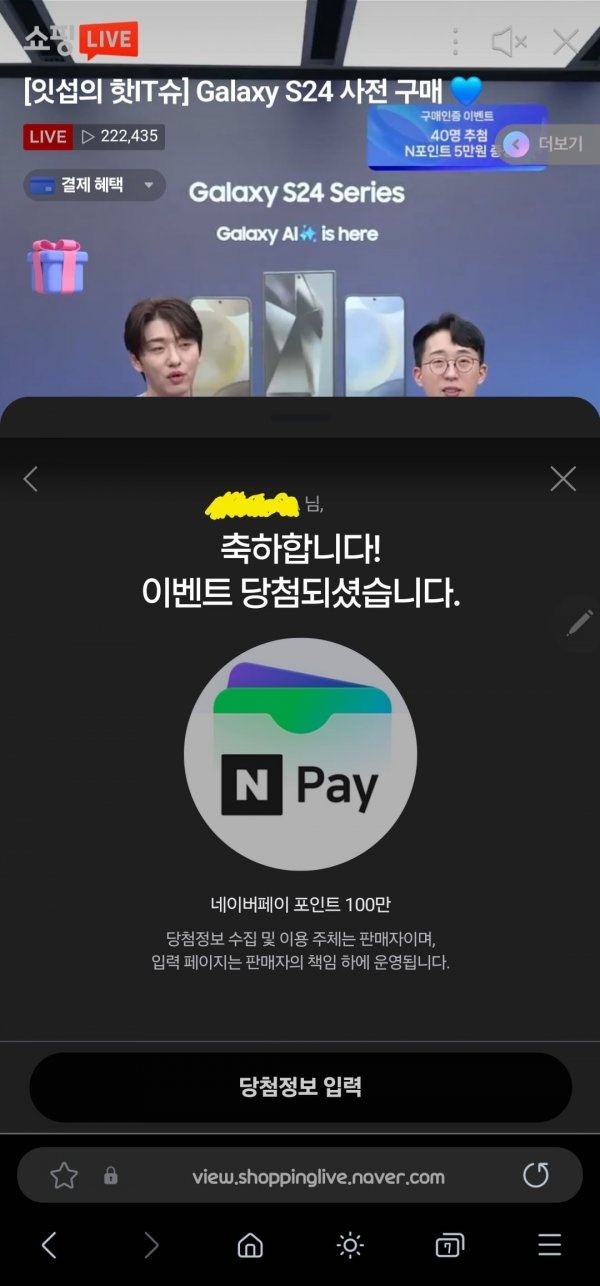Go to the browser home page
The image size is (600, 1286).
(x=250, y=1245)
